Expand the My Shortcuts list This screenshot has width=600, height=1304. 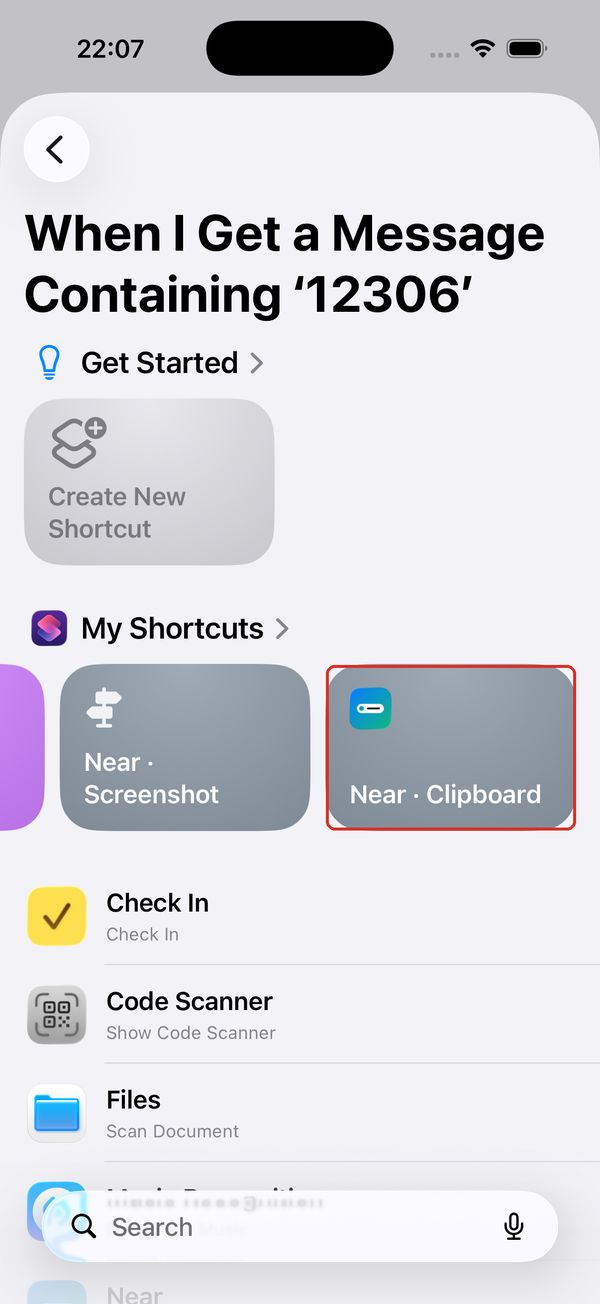coord(160,628)
